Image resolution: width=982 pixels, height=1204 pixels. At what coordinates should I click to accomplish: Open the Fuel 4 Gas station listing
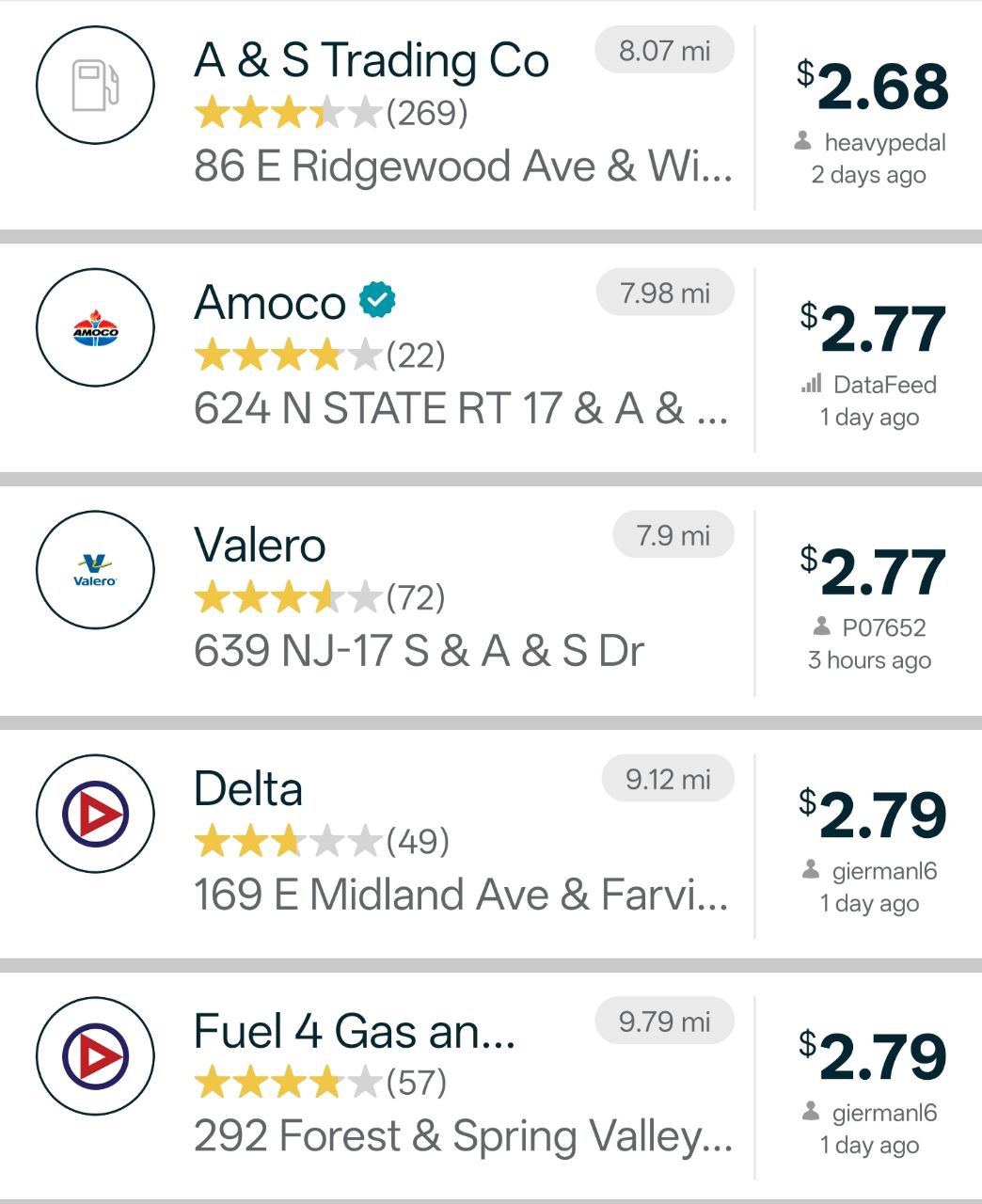tap(355, 1033)
